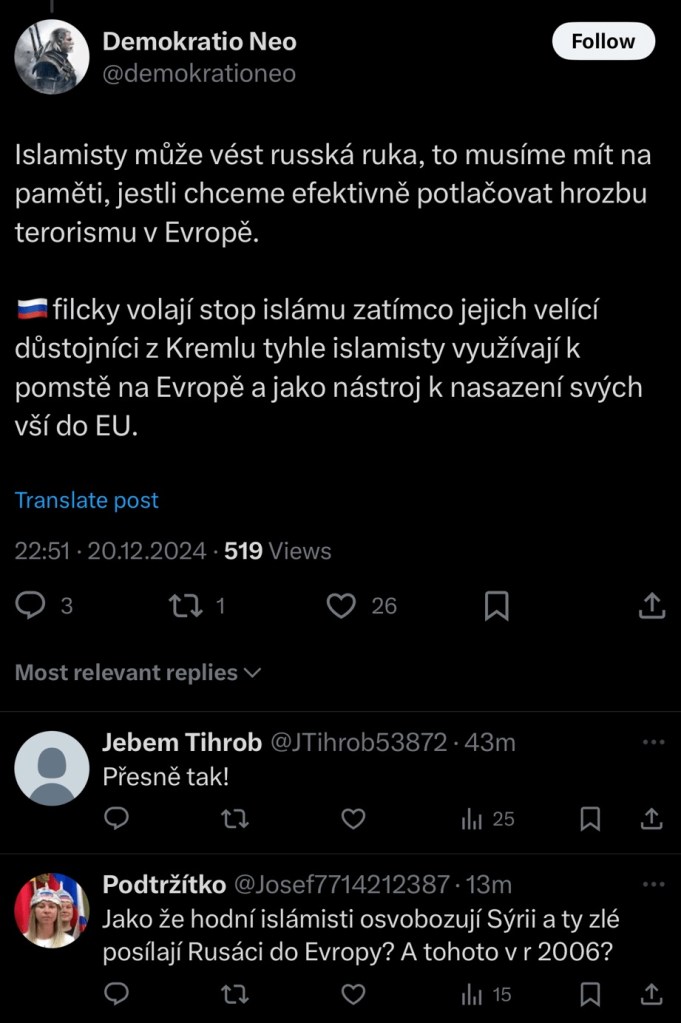Bookmark Jebem Tihrob's reply

click(x=591, y=819)
